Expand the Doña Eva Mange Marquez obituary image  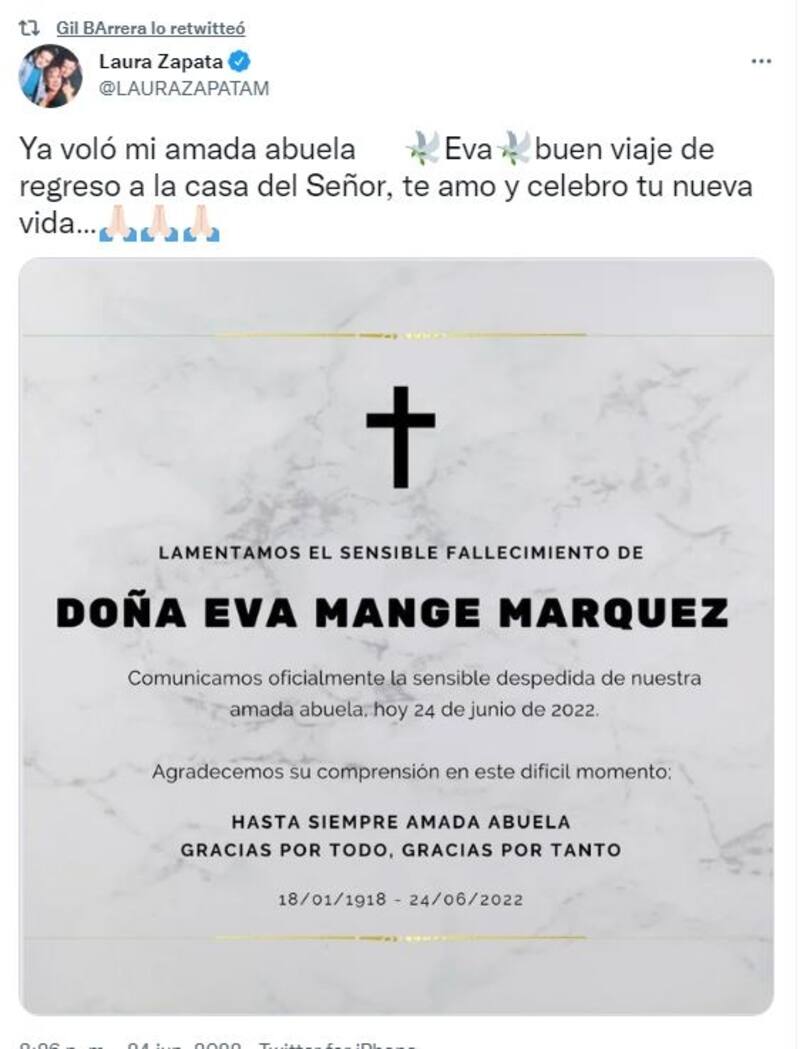tap(397, 636)
